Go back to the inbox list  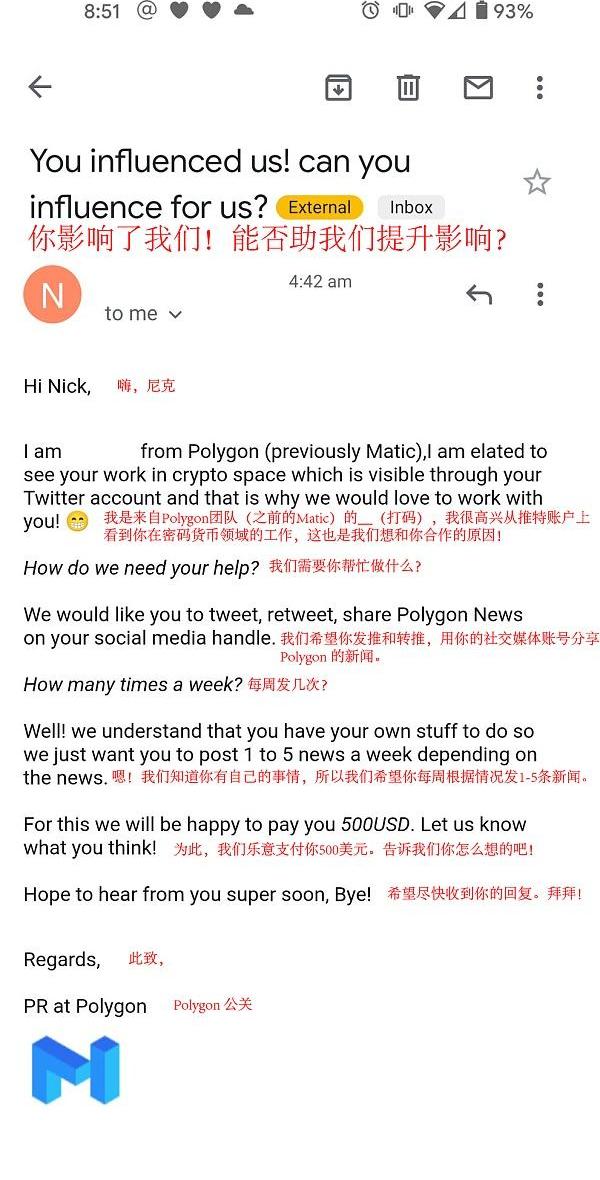point(40,87)
